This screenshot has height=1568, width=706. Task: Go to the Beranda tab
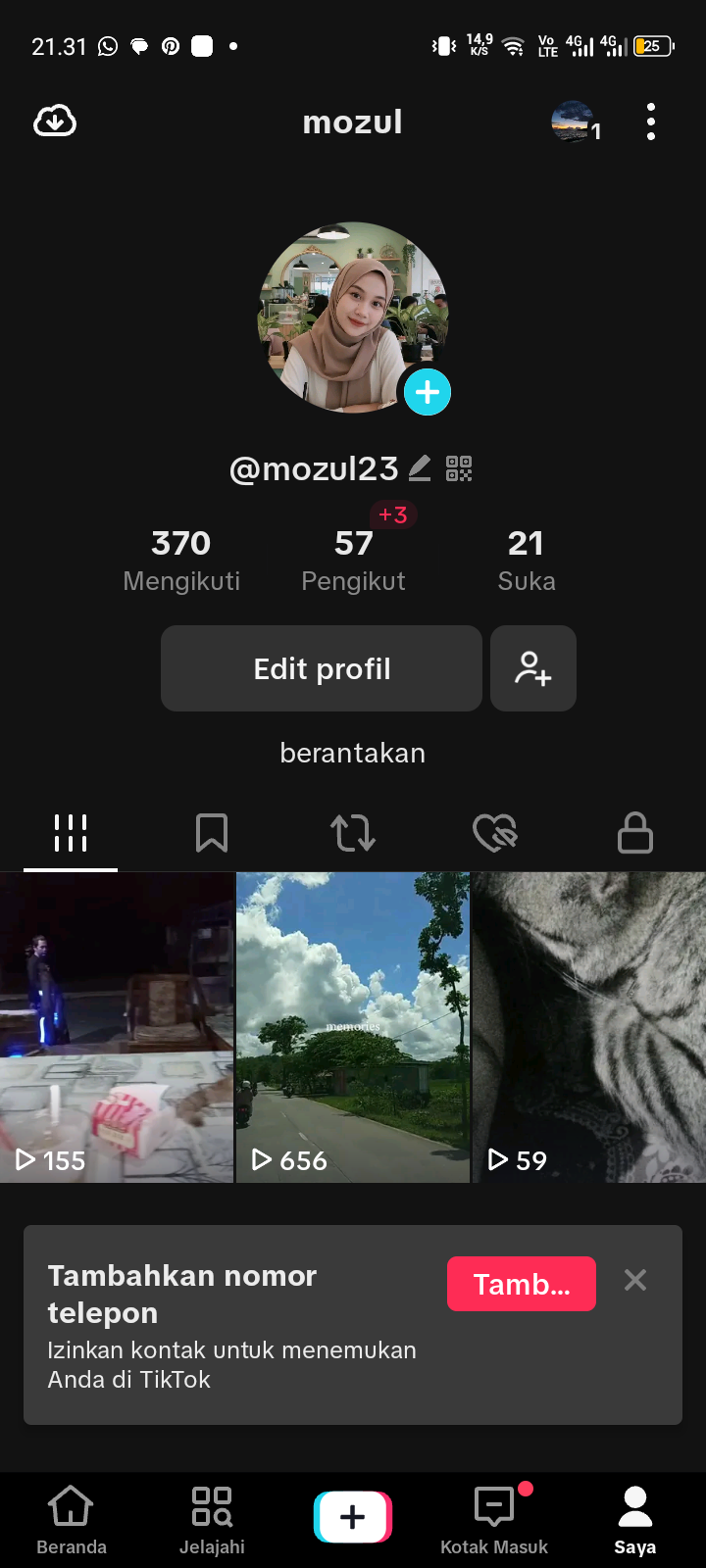pyautogui.click(x=72, y=1519)
